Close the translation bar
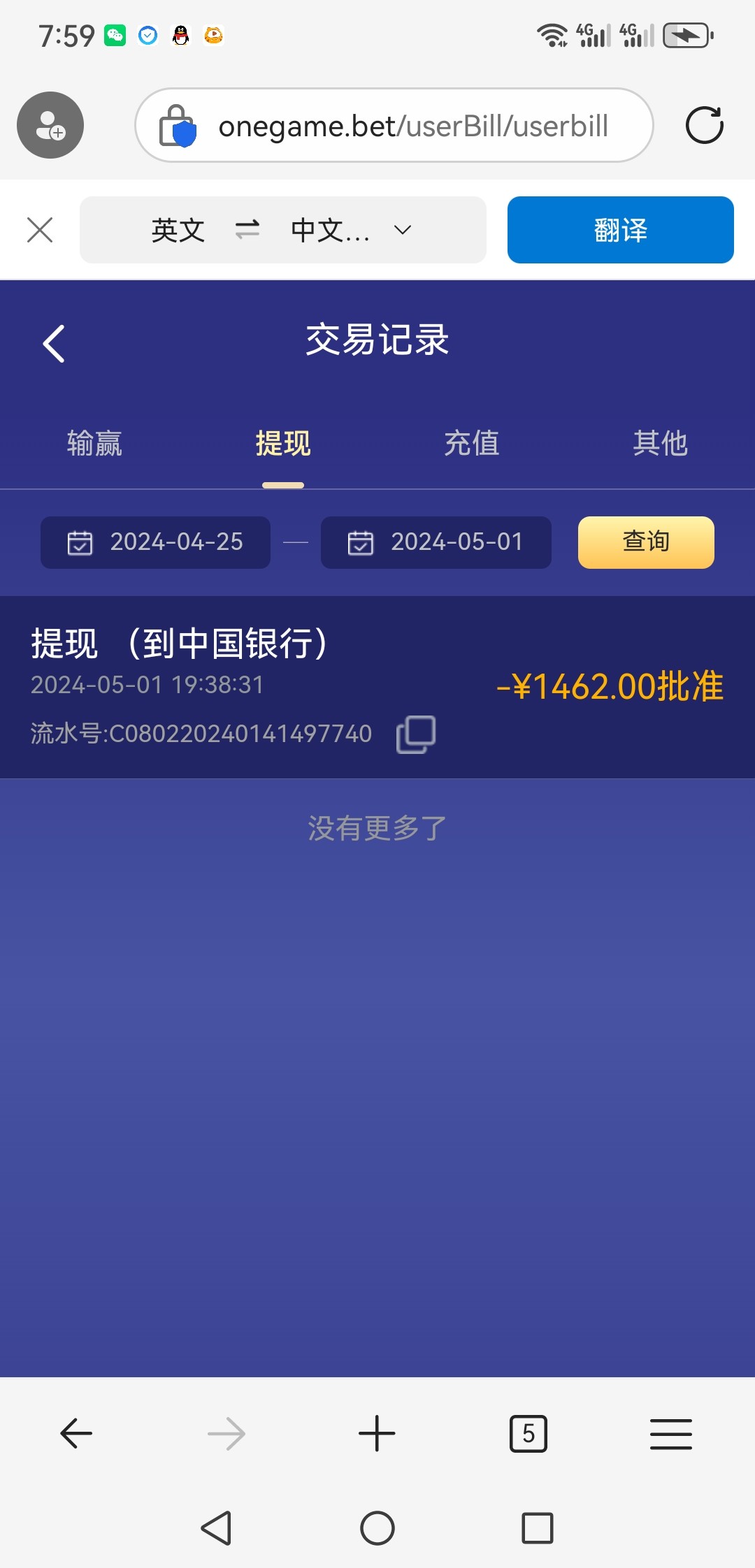 [40, 230]
